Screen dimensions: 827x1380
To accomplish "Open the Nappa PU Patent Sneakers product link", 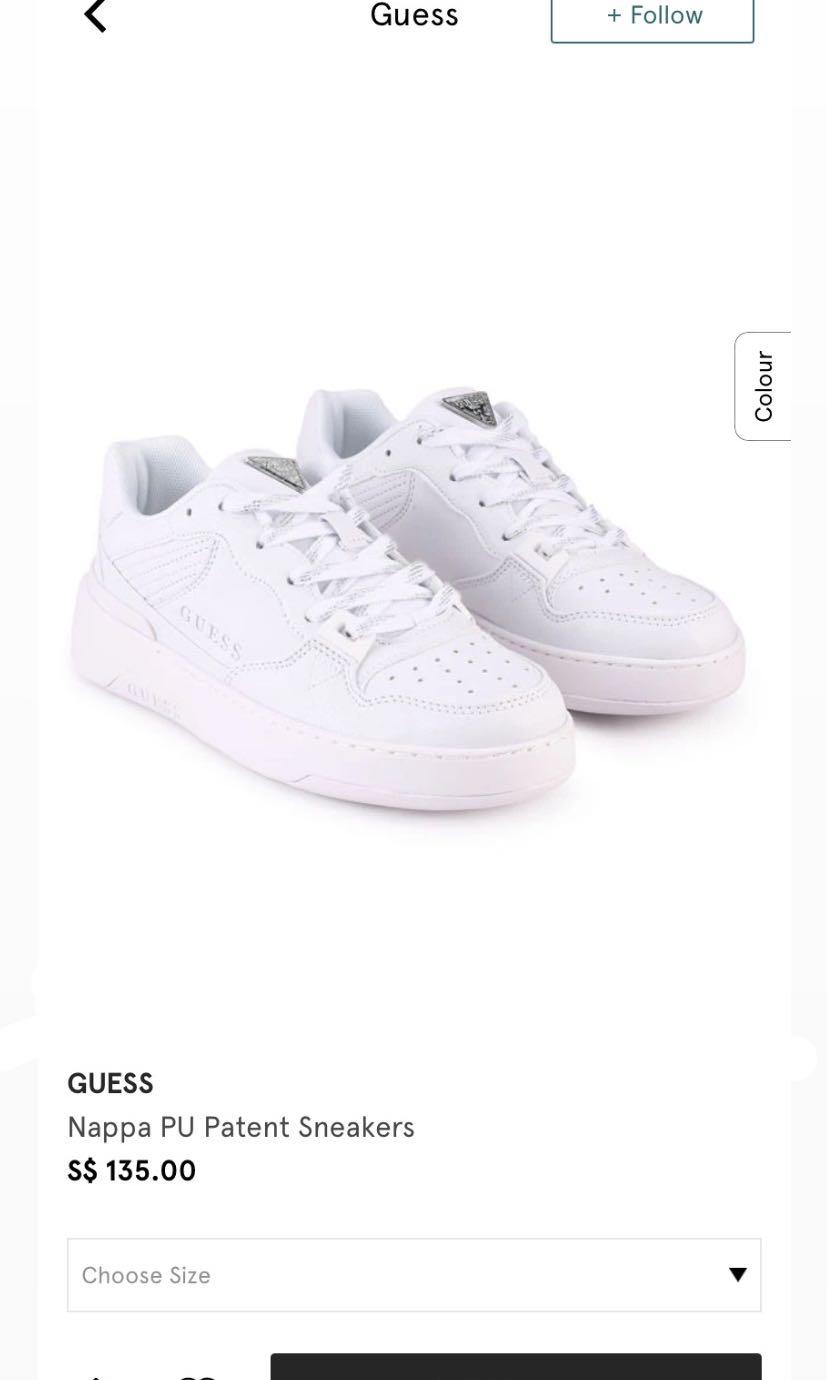I will point(240,1127).
